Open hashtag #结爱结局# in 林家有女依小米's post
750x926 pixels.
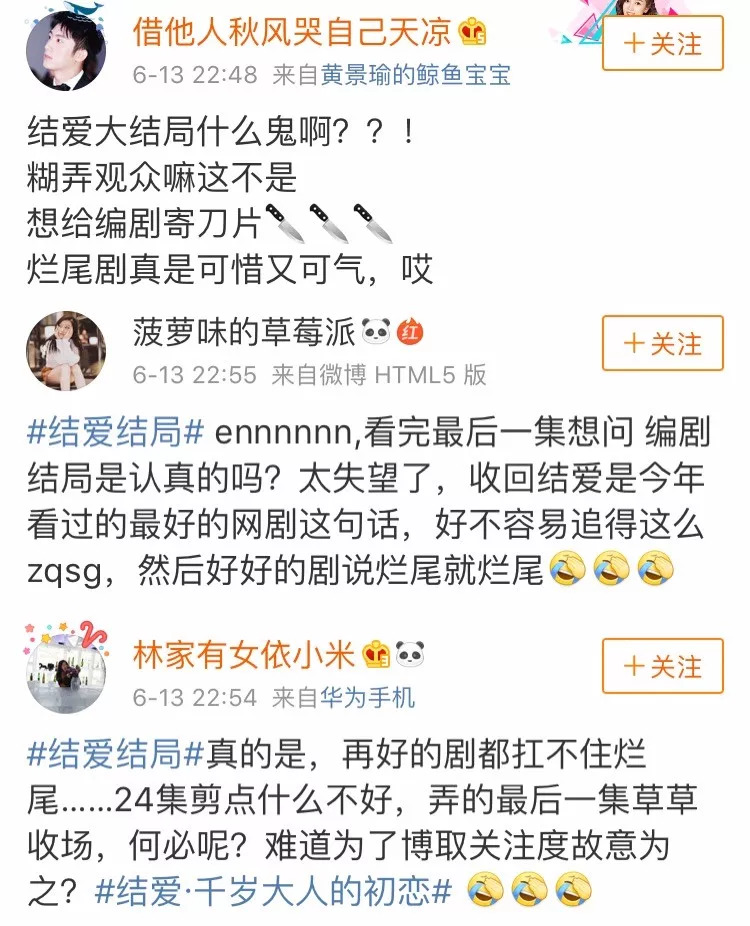(116, 755)
